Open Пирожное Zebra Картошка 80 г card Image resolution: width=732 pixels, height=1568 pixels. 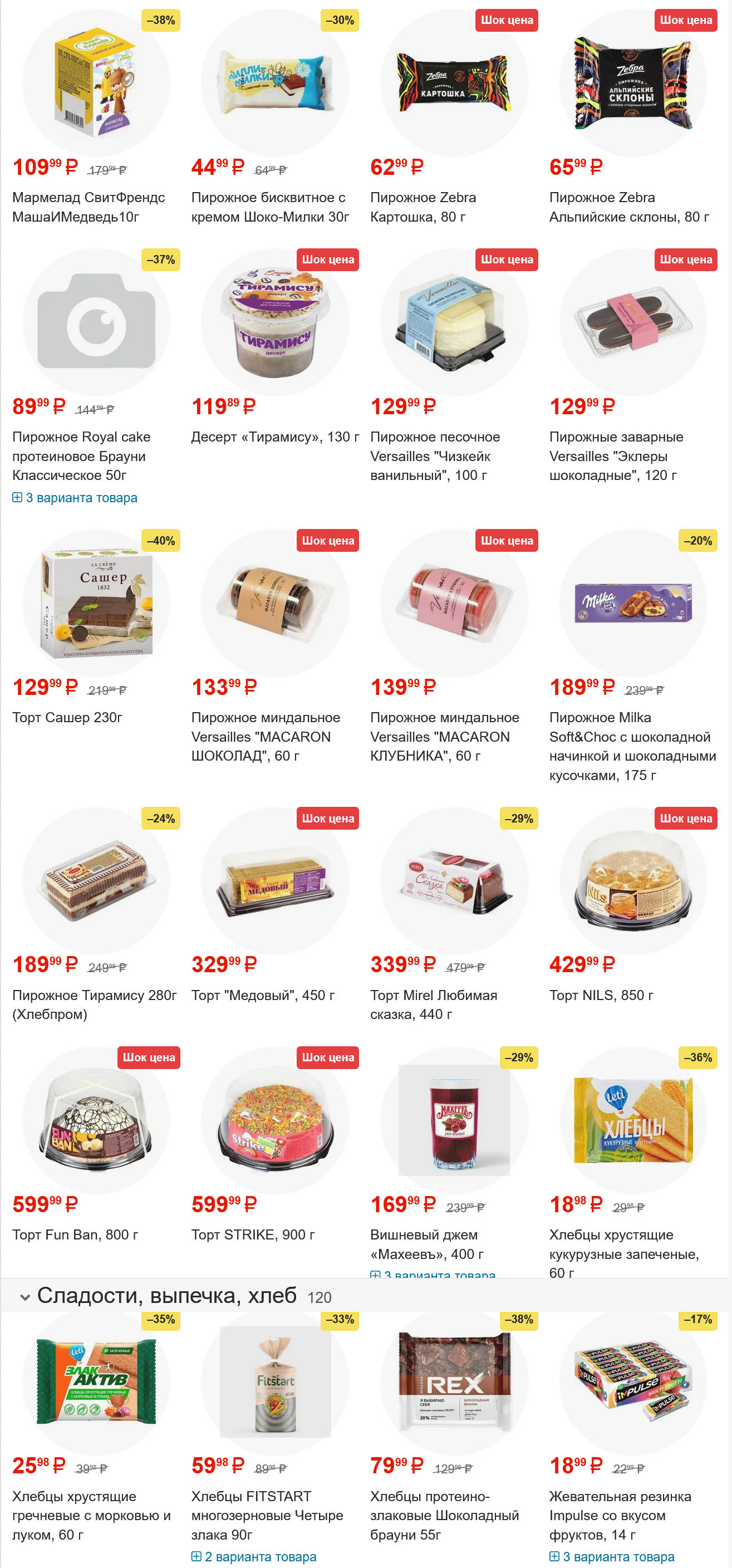click(x=423, y=207)
